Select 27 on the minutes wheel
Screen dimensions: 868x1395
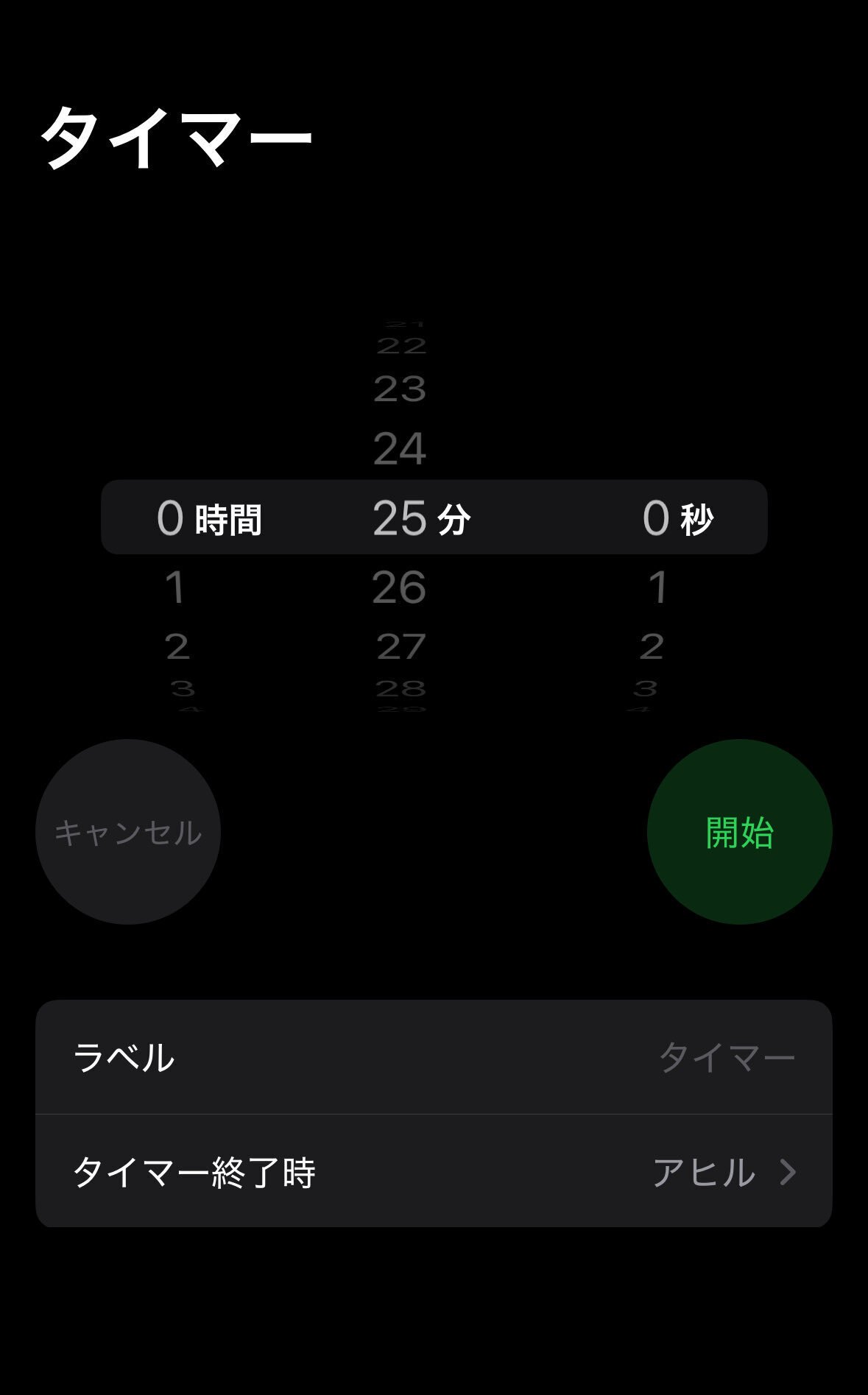click(400, 648)
